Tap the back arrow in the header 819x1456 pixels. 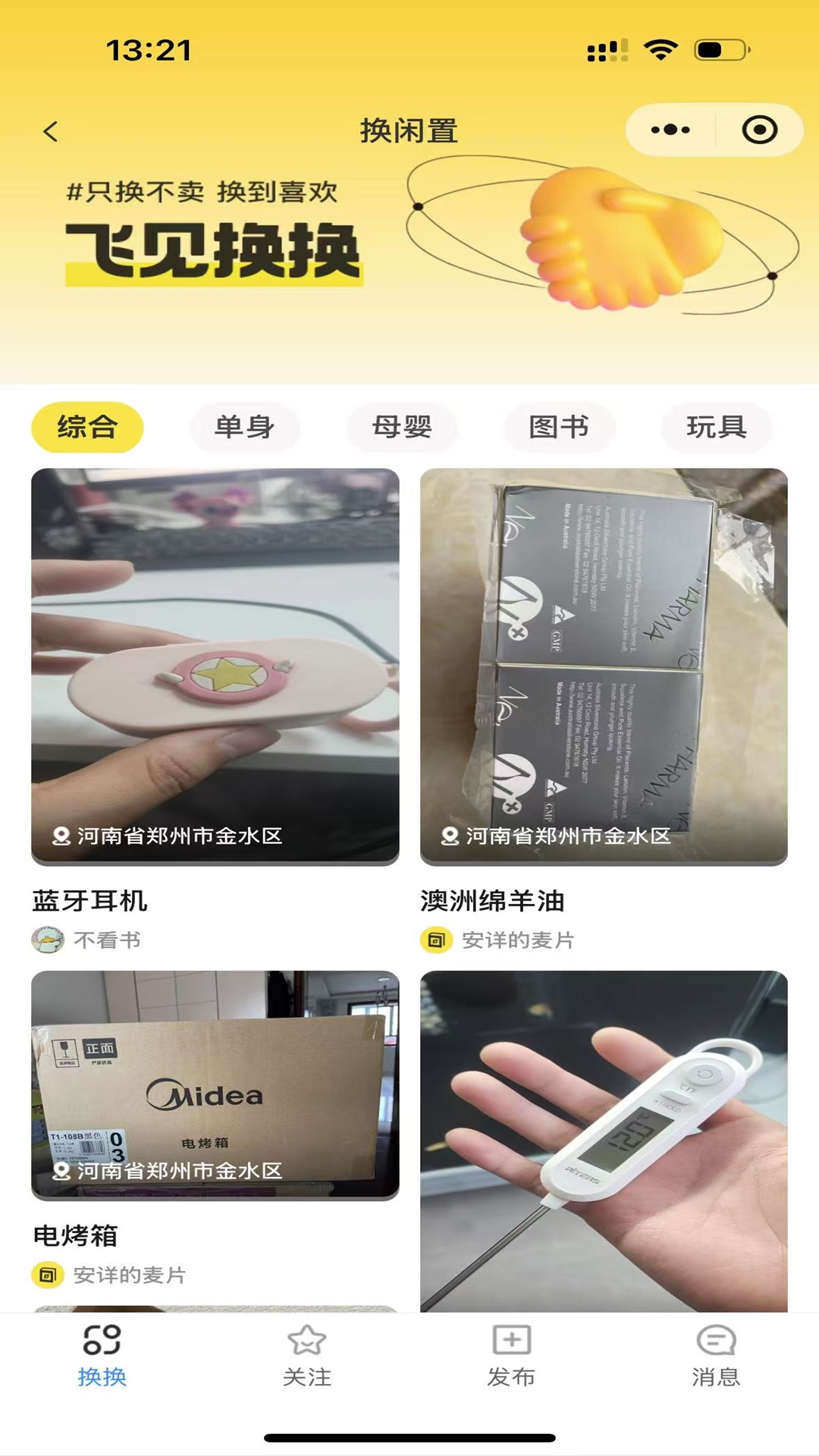tap(50, 130)
